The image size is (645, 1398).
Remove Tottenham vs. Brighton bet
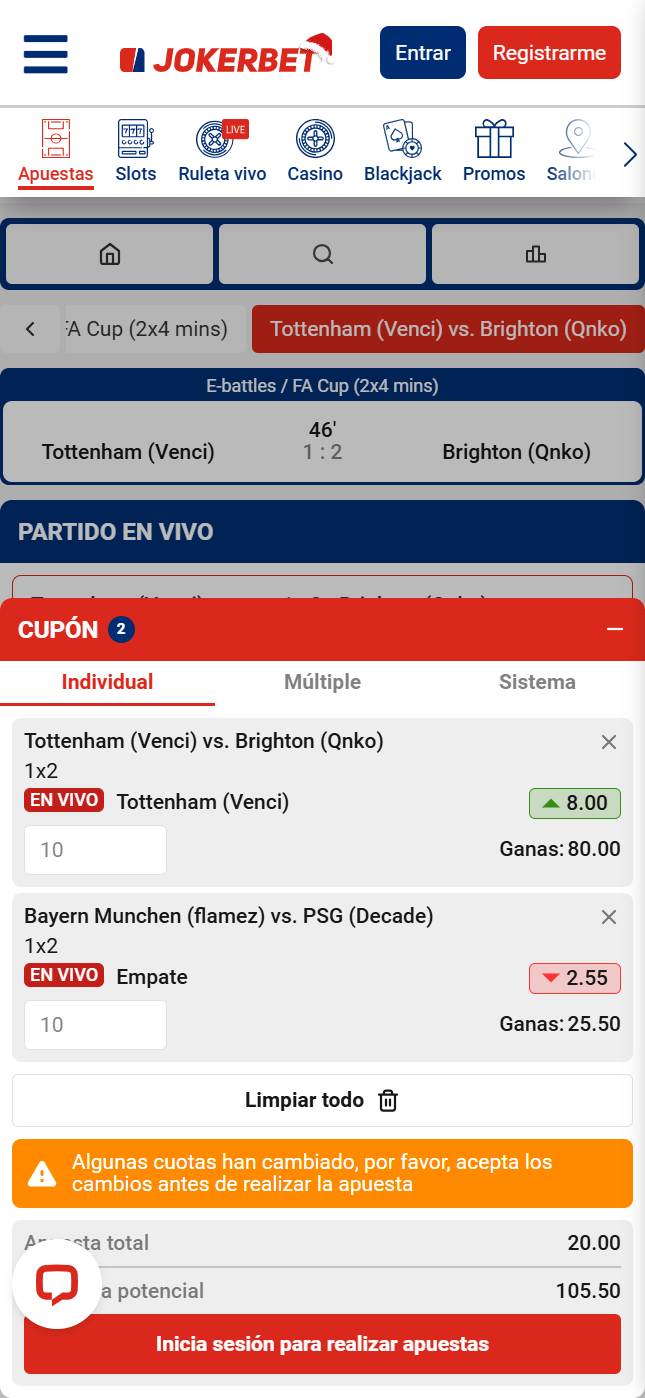coord(608,742)
